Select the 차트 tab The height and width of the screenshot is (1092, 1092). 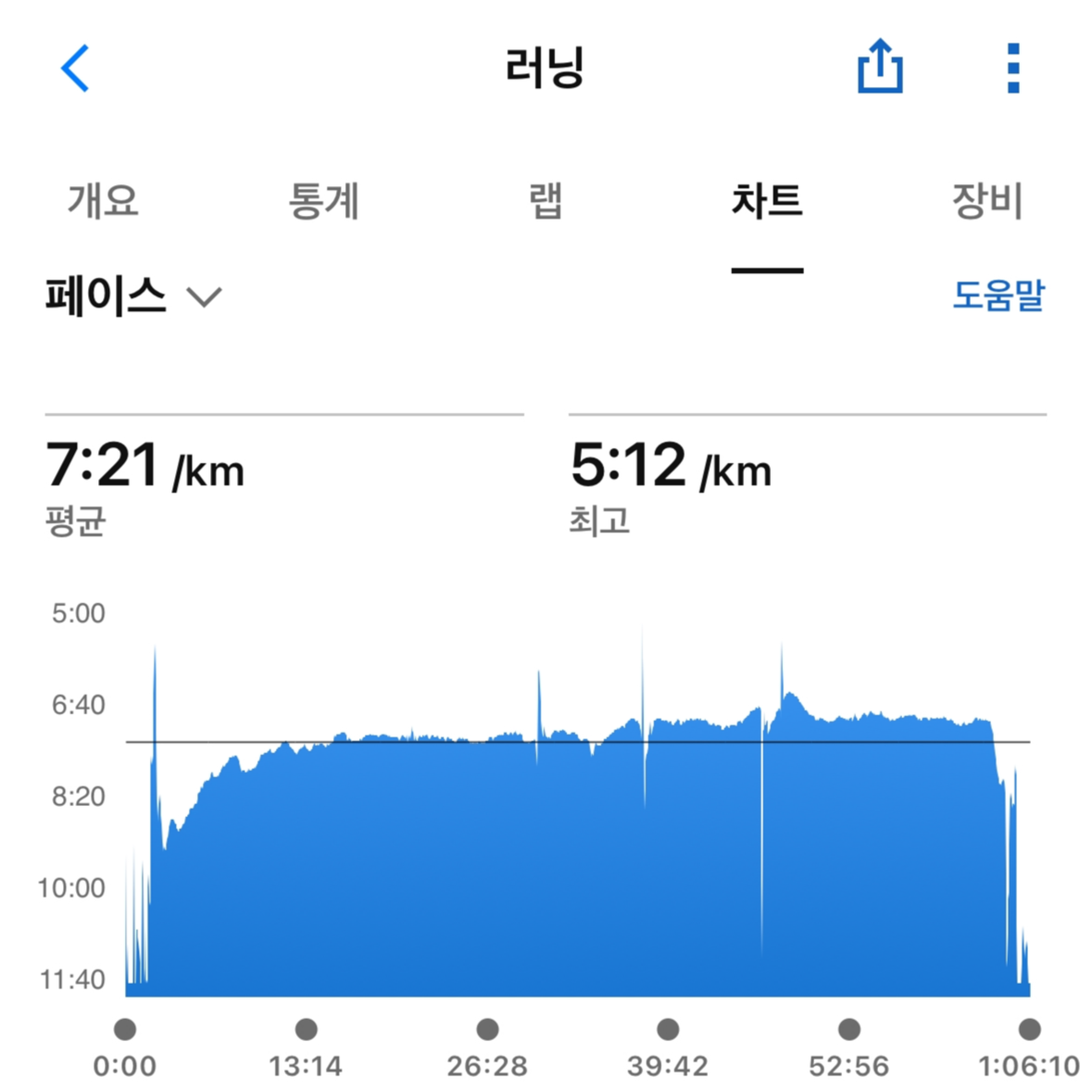coord(766,200)
